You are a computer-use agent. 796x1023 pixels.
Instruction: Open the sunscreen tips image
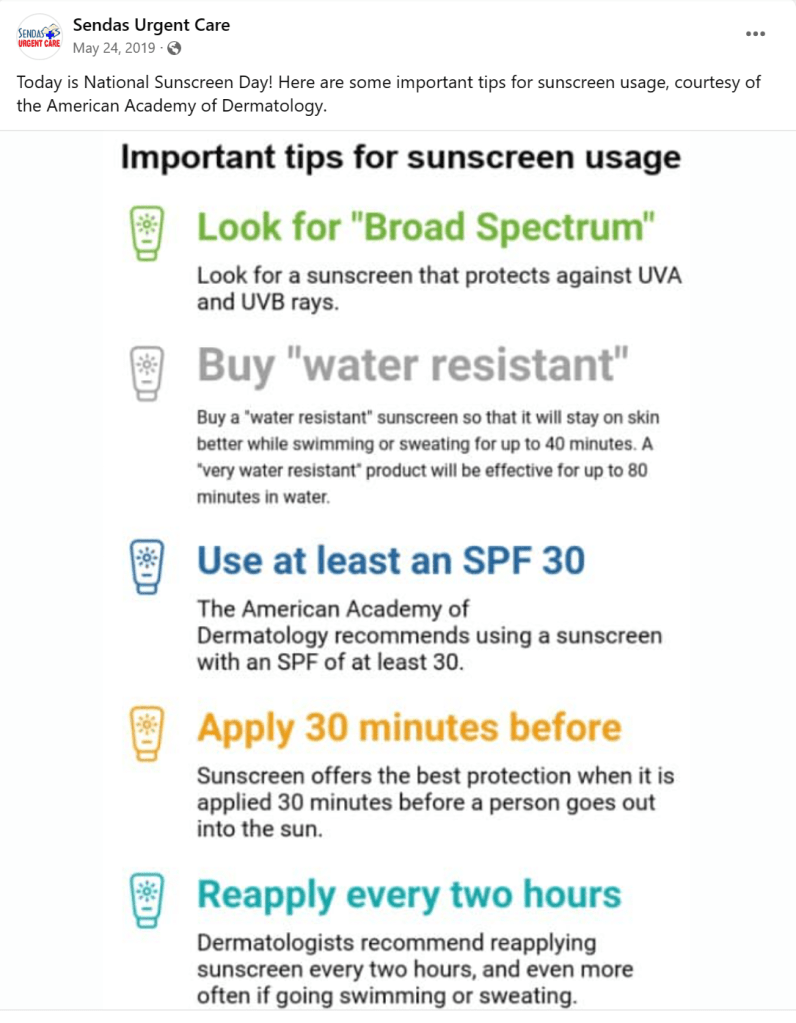[x=400, y=570]
